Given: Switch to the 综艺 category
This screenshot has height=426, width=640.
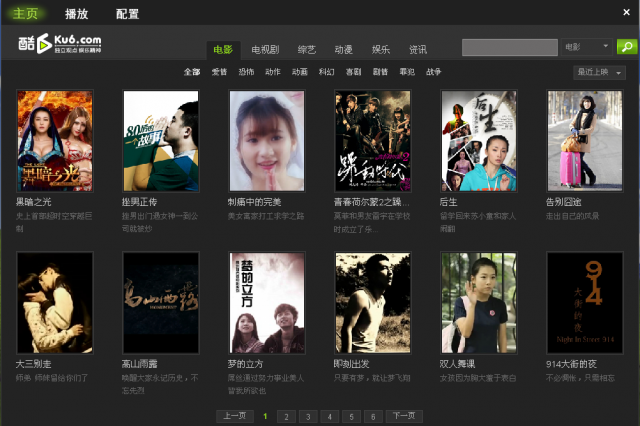Looking at the screenshot, I should pos(306,49).
